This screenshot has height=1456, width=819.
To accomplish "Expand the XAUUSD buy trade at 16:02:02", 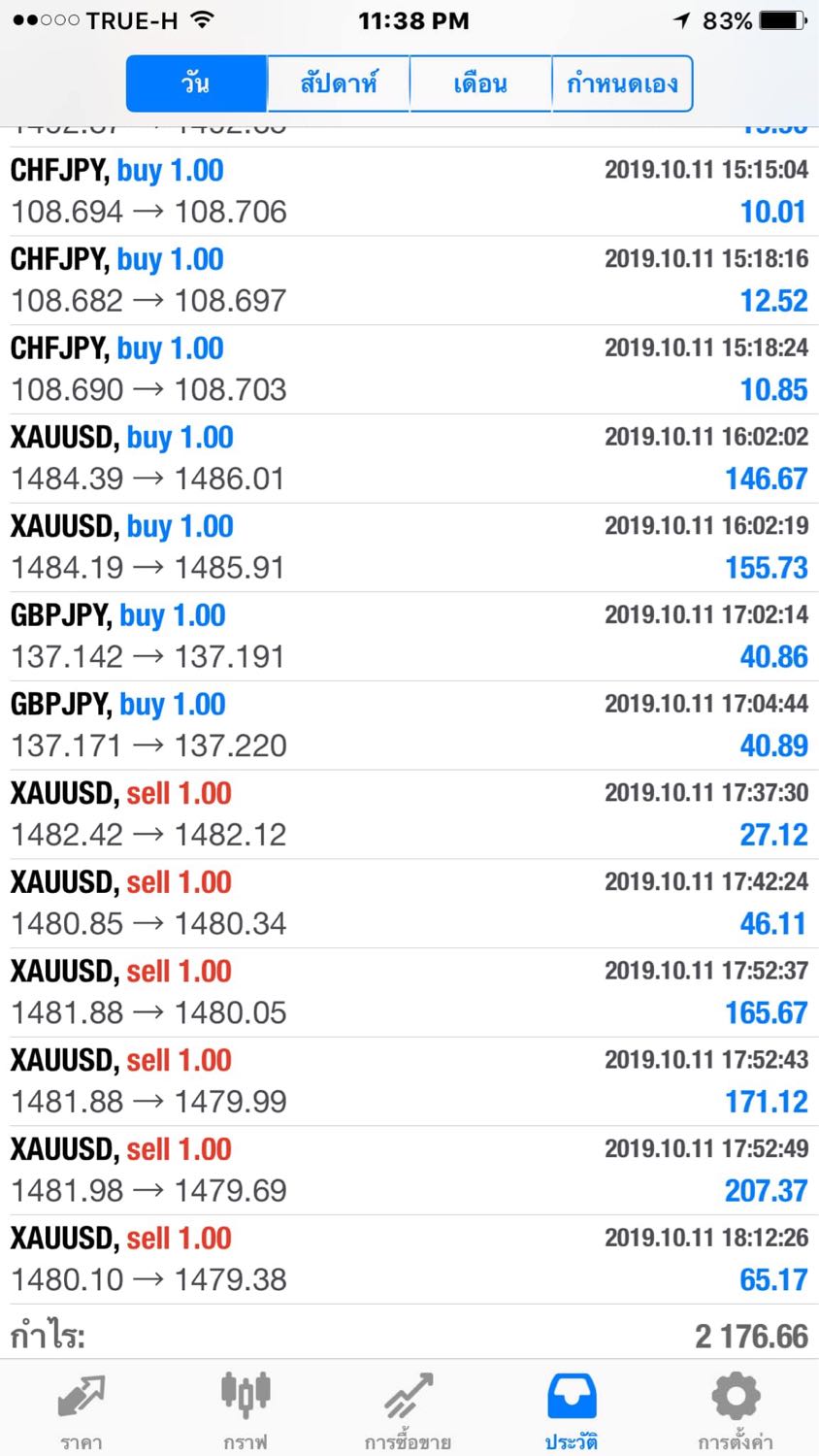I will coord(409,458).
